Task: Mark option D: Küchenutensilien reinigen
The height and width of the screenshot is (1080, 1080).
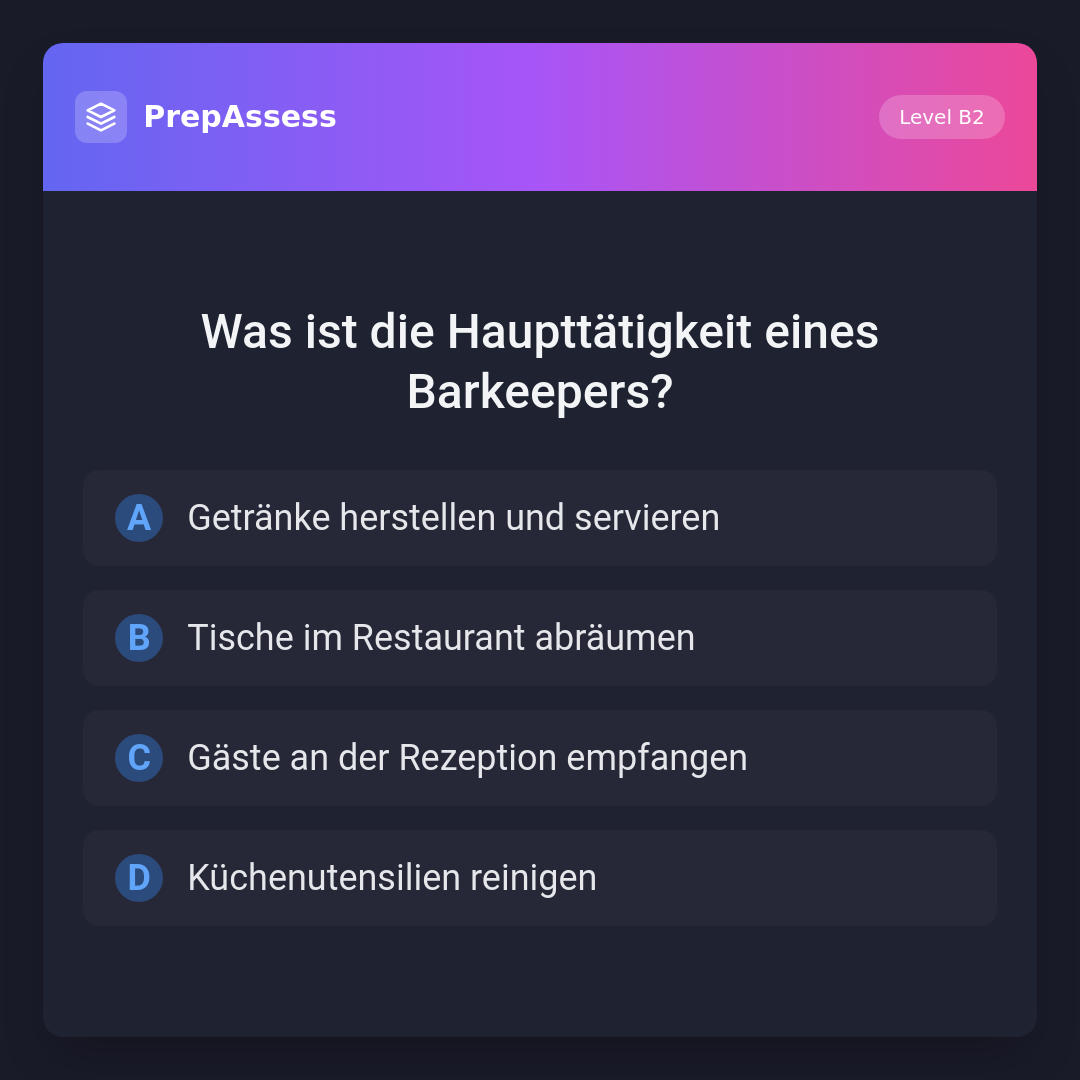Action: click(x=540, y=878)
